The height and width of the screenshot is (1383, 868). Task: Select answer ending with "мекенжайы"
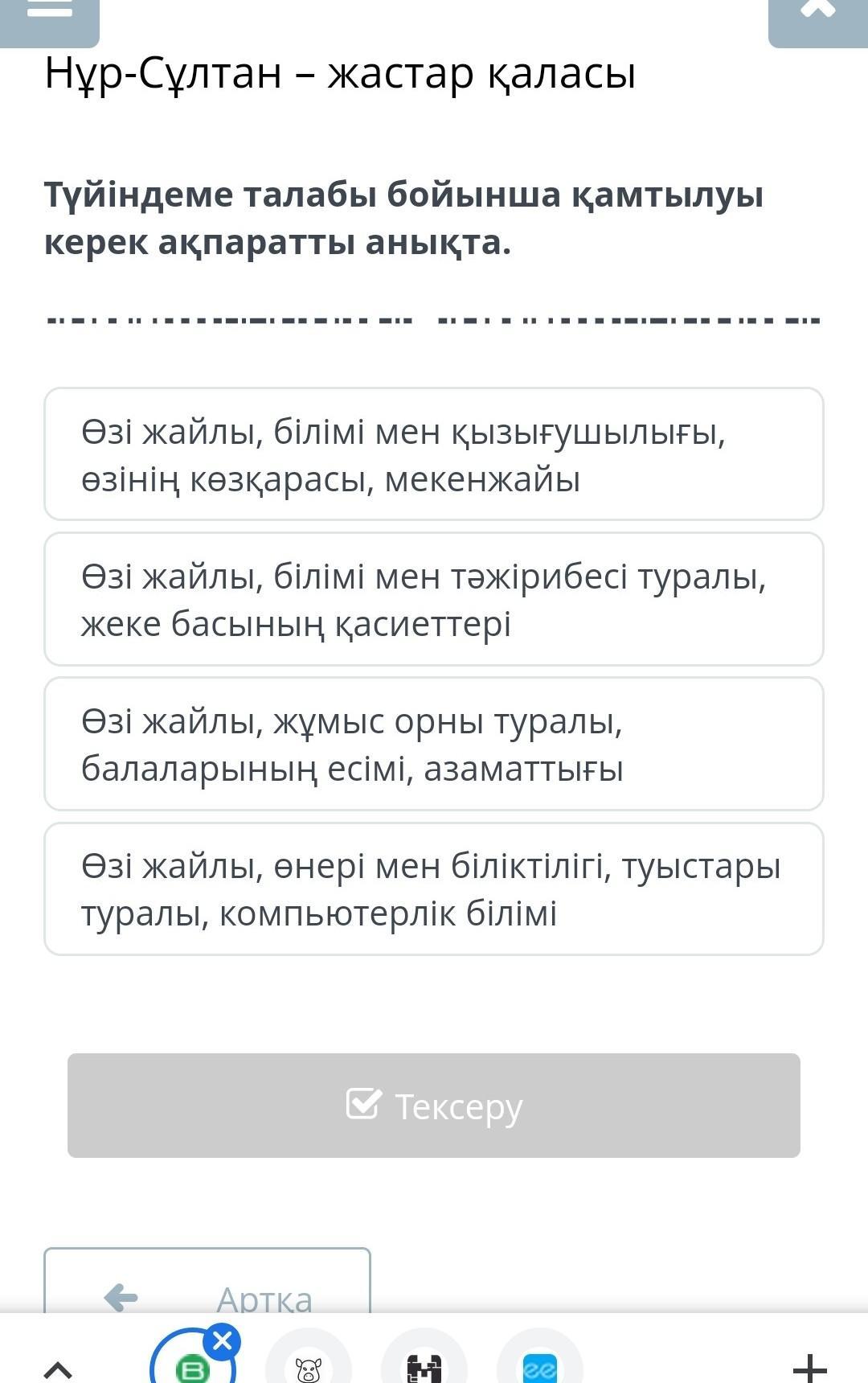(434, 454)
